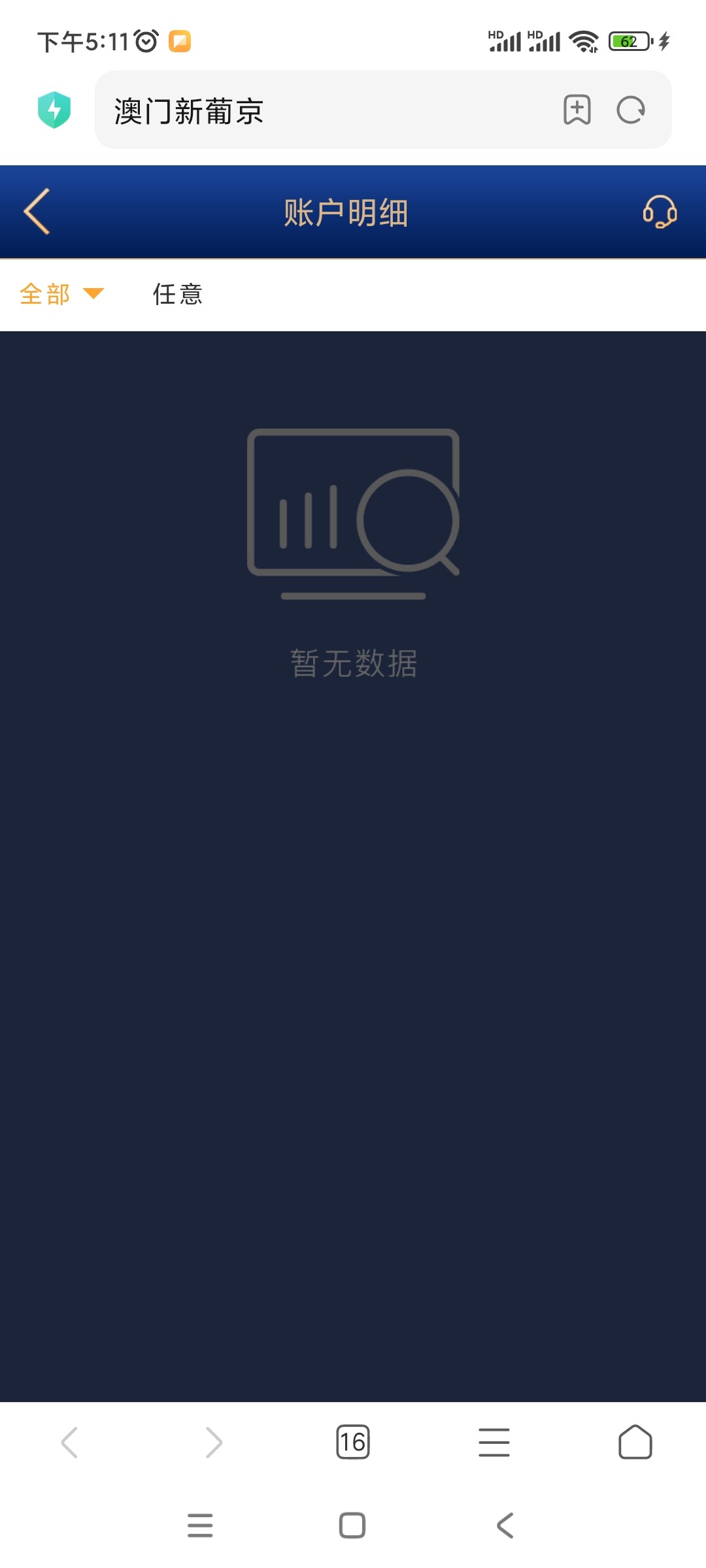Screen dimensions: 706x1568
Task: Open the 任意 filter option
Action: [178, 294]
